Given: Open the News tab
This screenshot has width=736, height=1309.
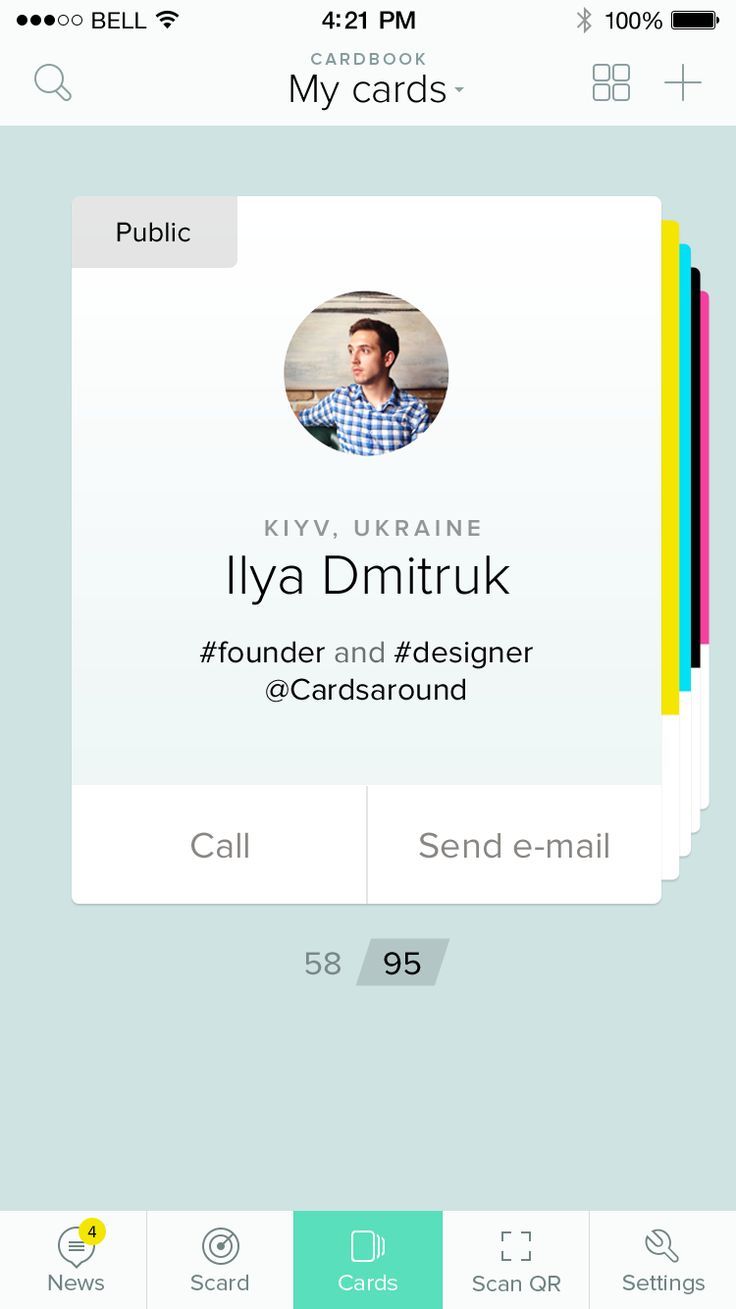Looking at the screenshot, I should [x=74, y=1260].
